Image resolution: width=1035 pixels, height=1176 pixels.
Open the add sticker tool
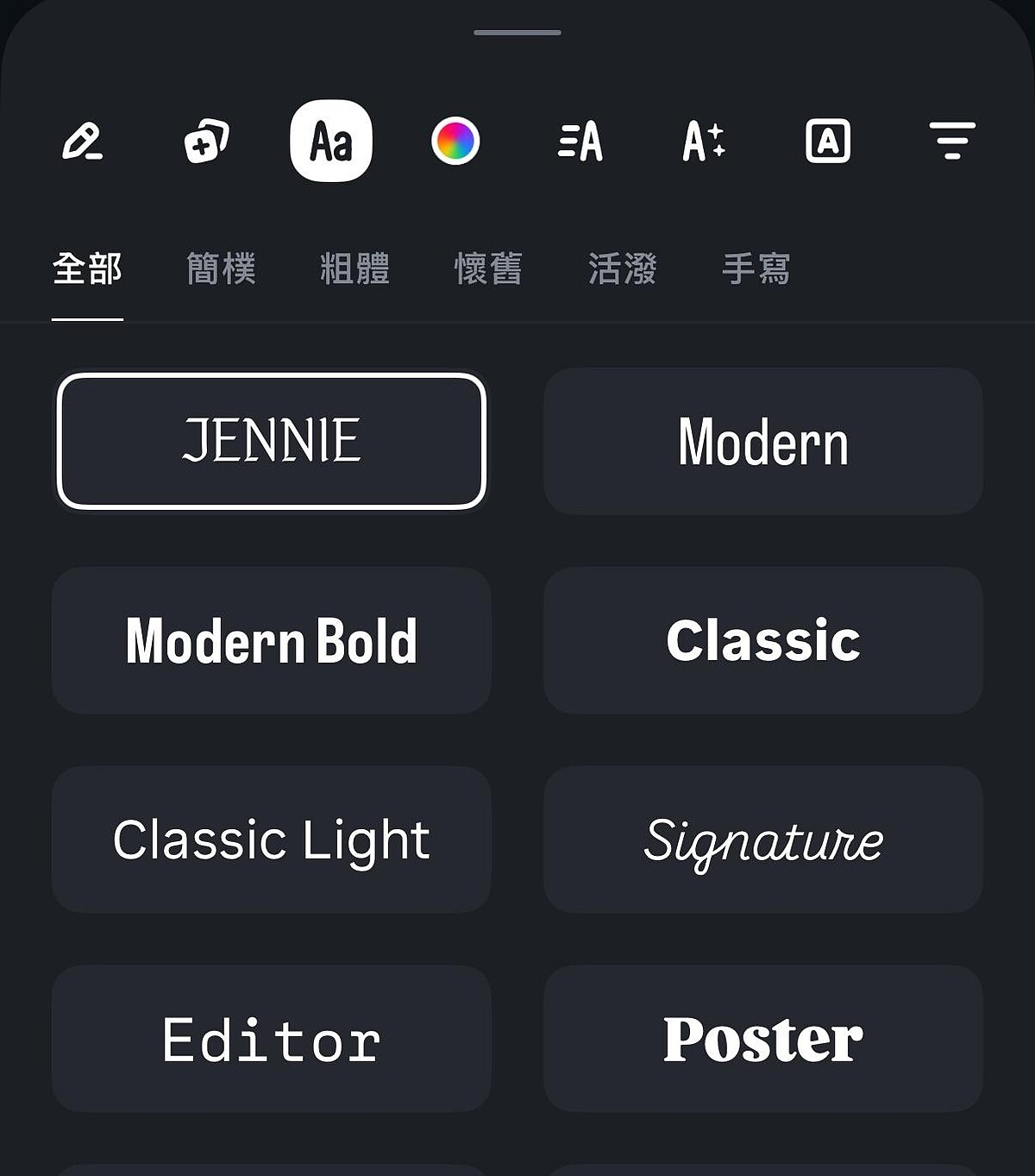(x=207, y=141)
